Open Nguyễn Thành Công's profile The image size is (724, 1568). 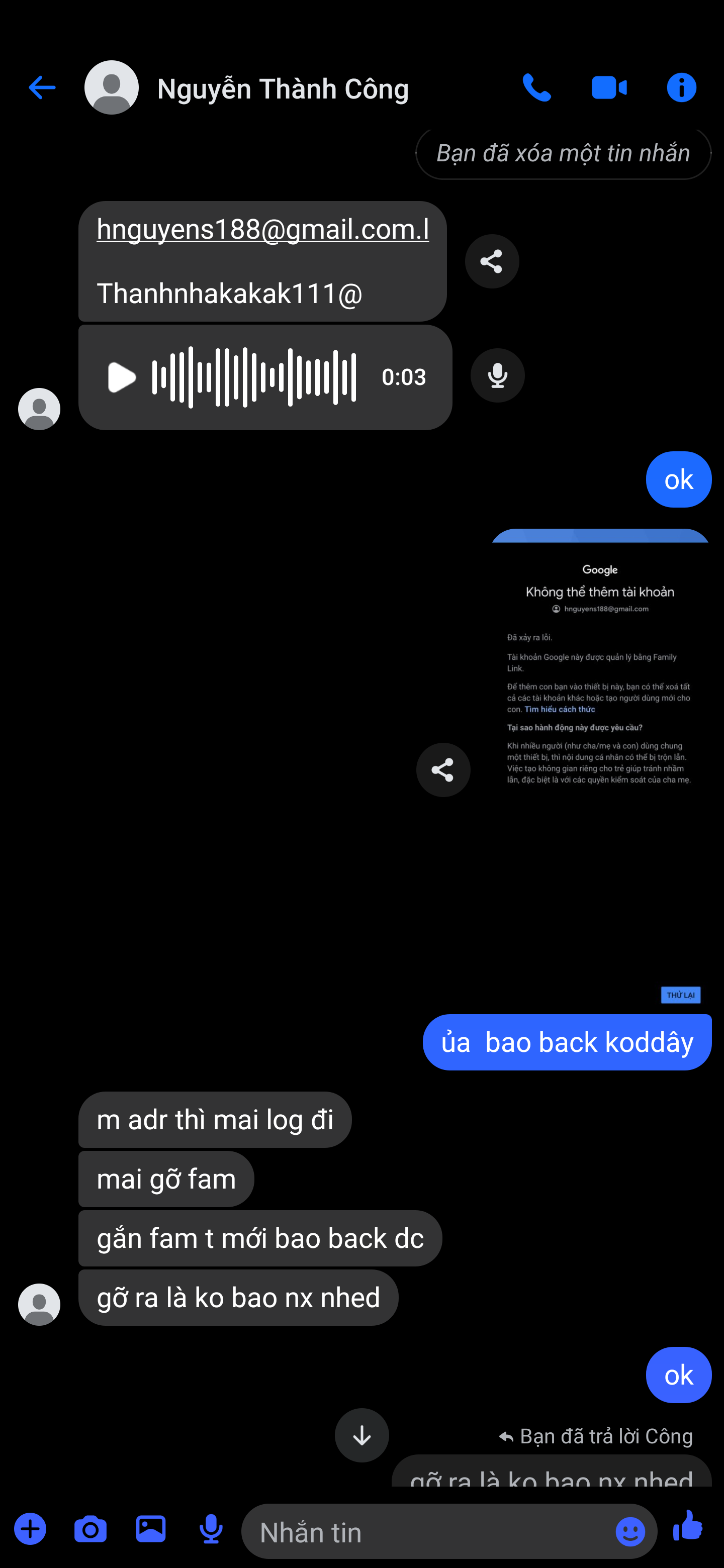tap(112, 87)
